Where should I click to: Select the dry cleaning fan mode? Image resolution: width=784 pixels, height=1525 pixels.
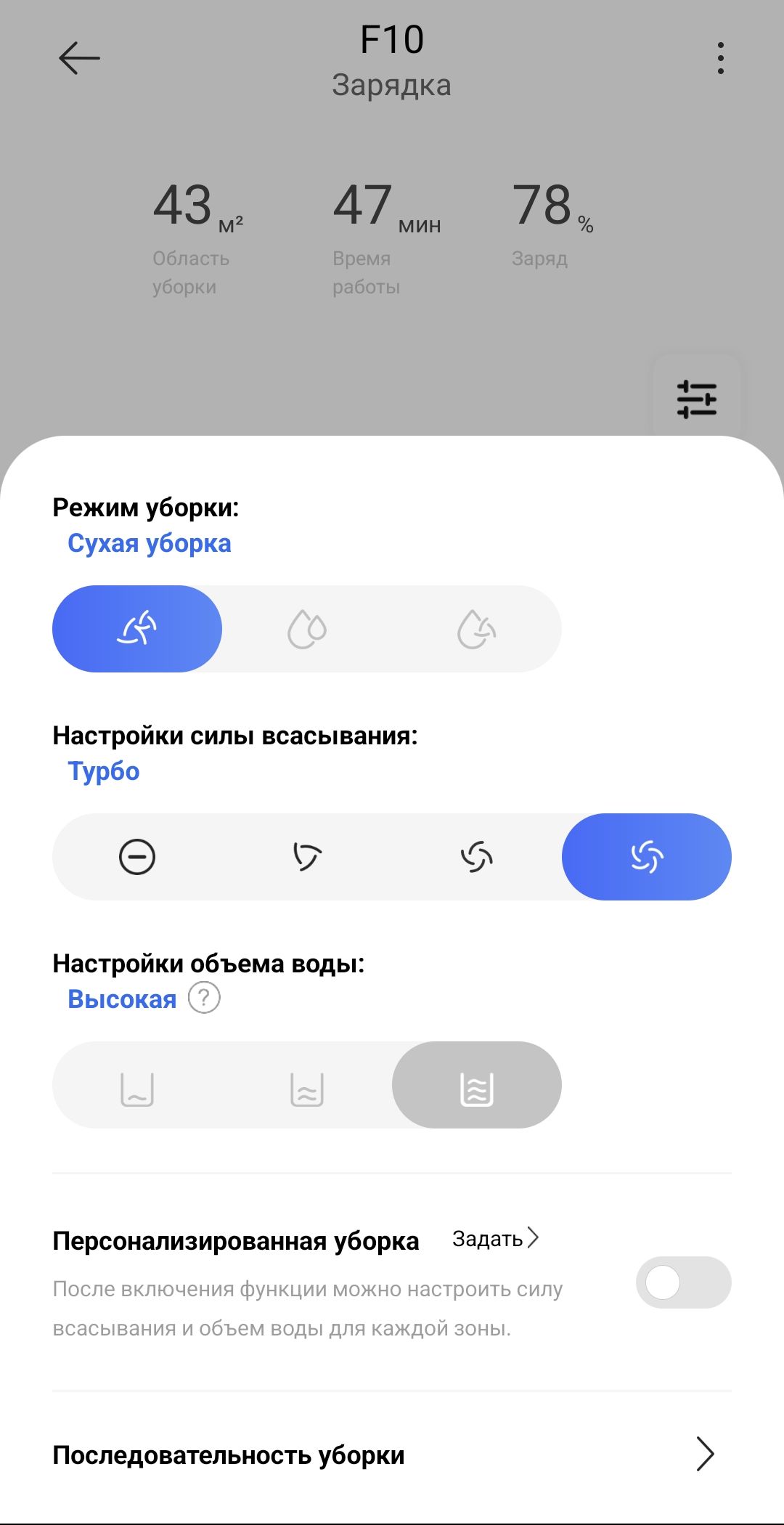(x=137, y=629)
